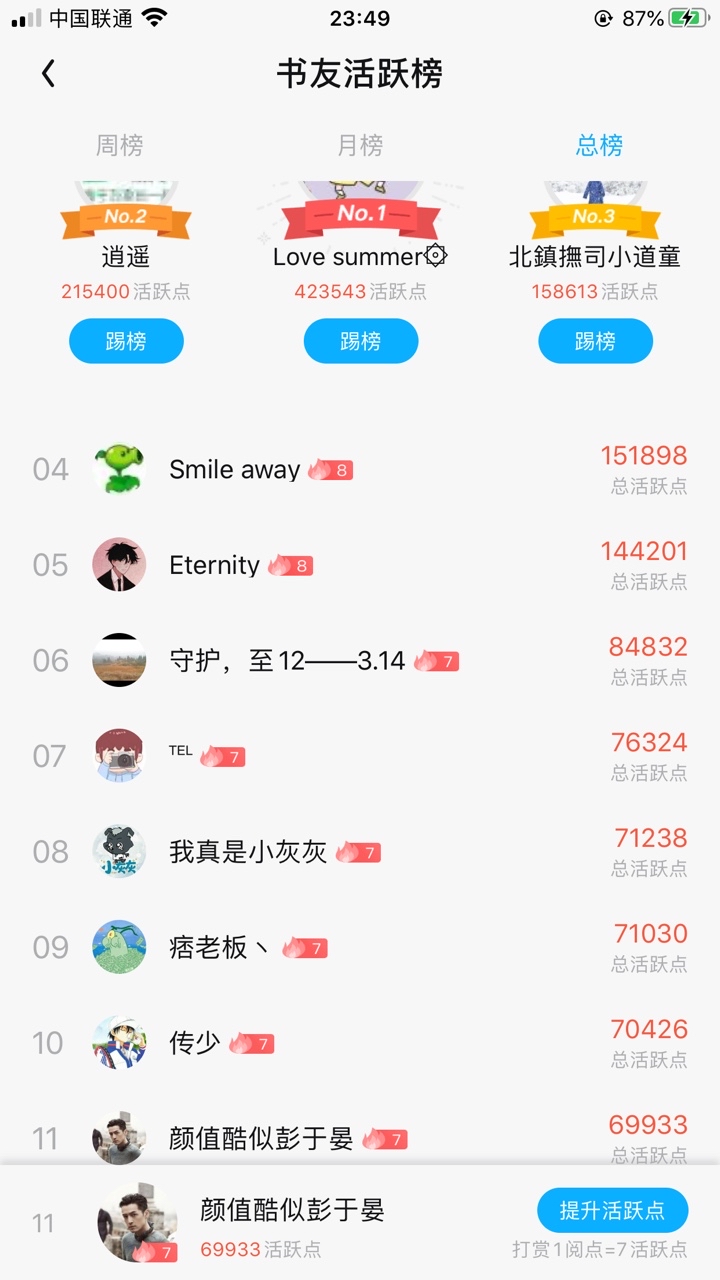
Task: Tap 踢榜 button under Love summer
Action: 360,341
